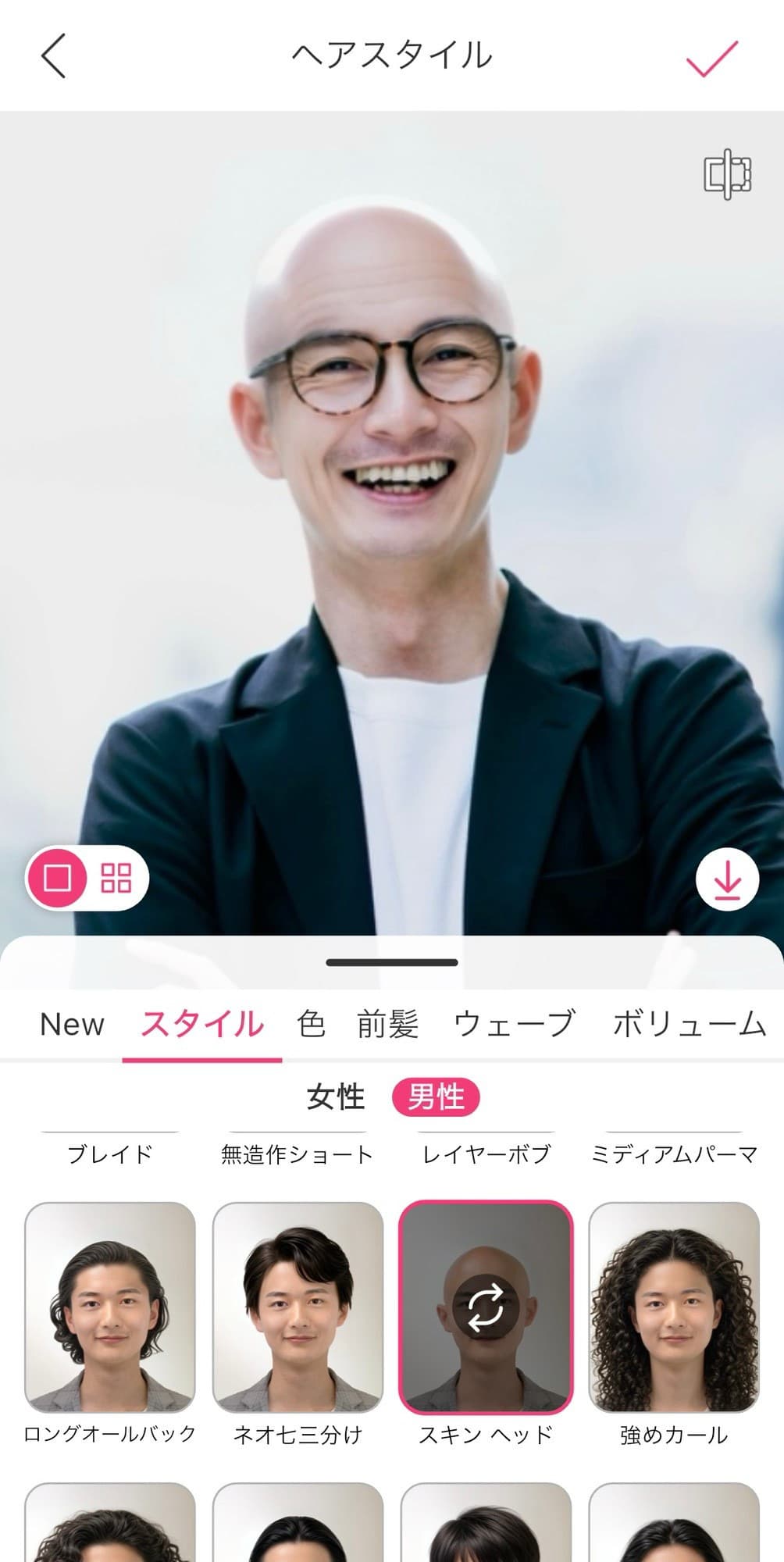Open the ボリューム tab
Image resolution: width=784 pixels, height=1562 pixels.
(x=689, y=1024)
